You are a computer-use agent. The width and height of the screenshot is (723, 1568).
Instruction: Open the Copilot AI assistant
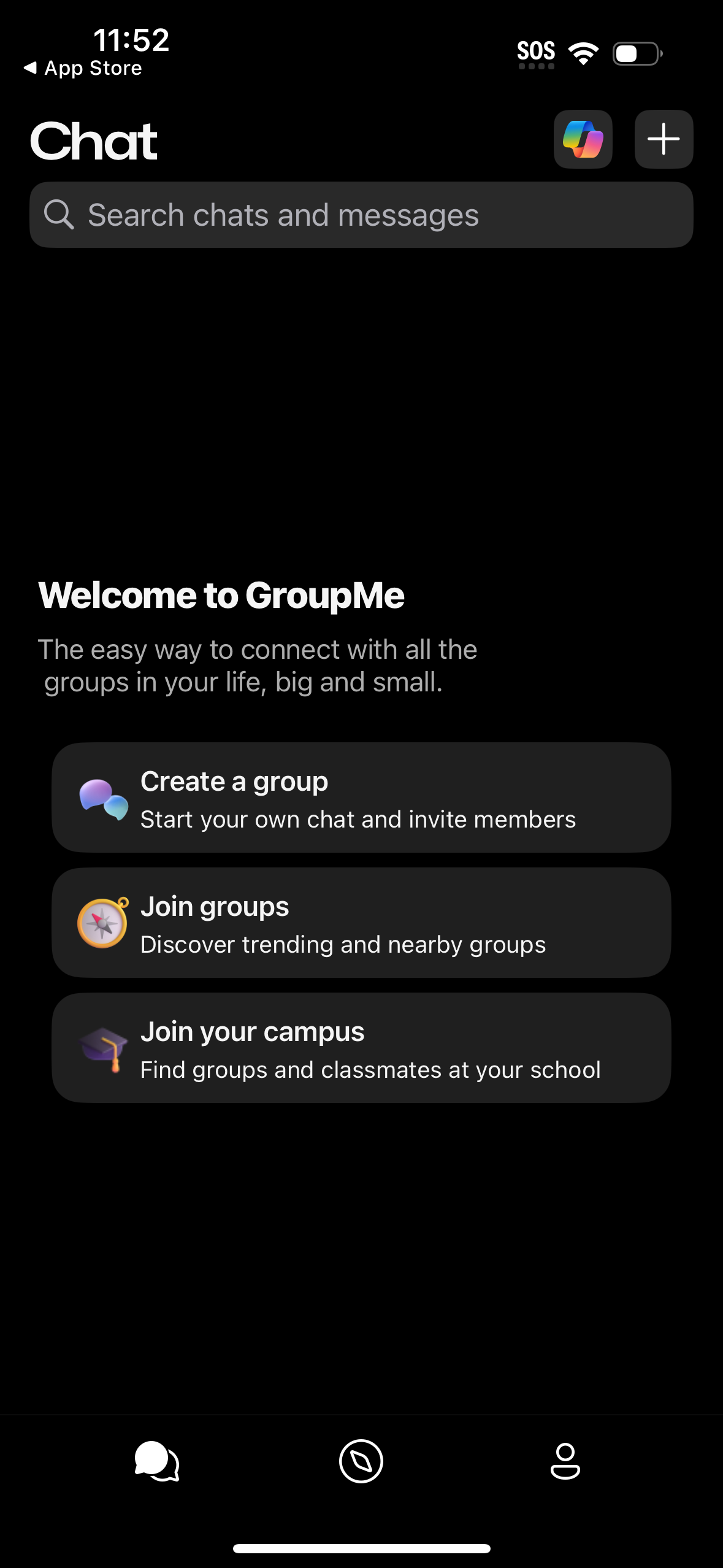pos(583,140)
